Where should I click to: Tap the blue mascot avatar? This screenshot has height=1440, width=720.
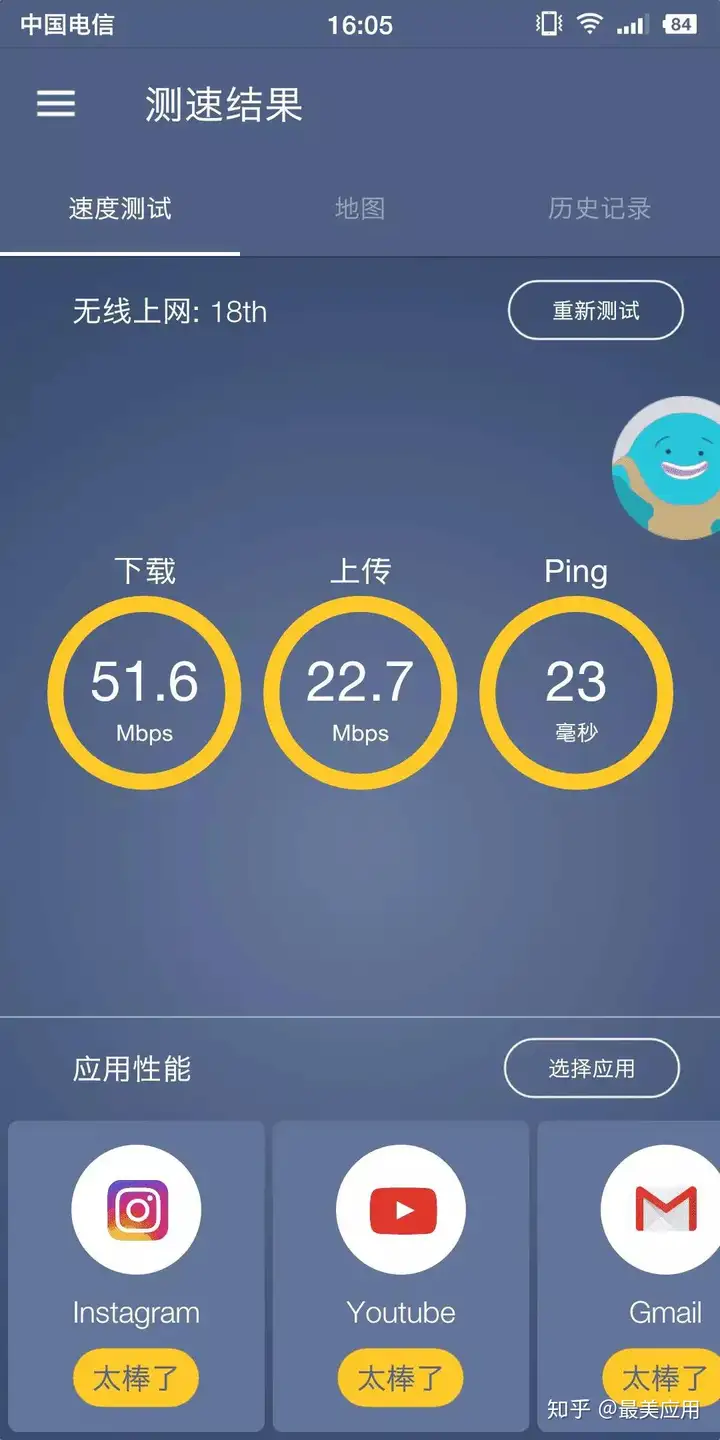tap(667, 467)
